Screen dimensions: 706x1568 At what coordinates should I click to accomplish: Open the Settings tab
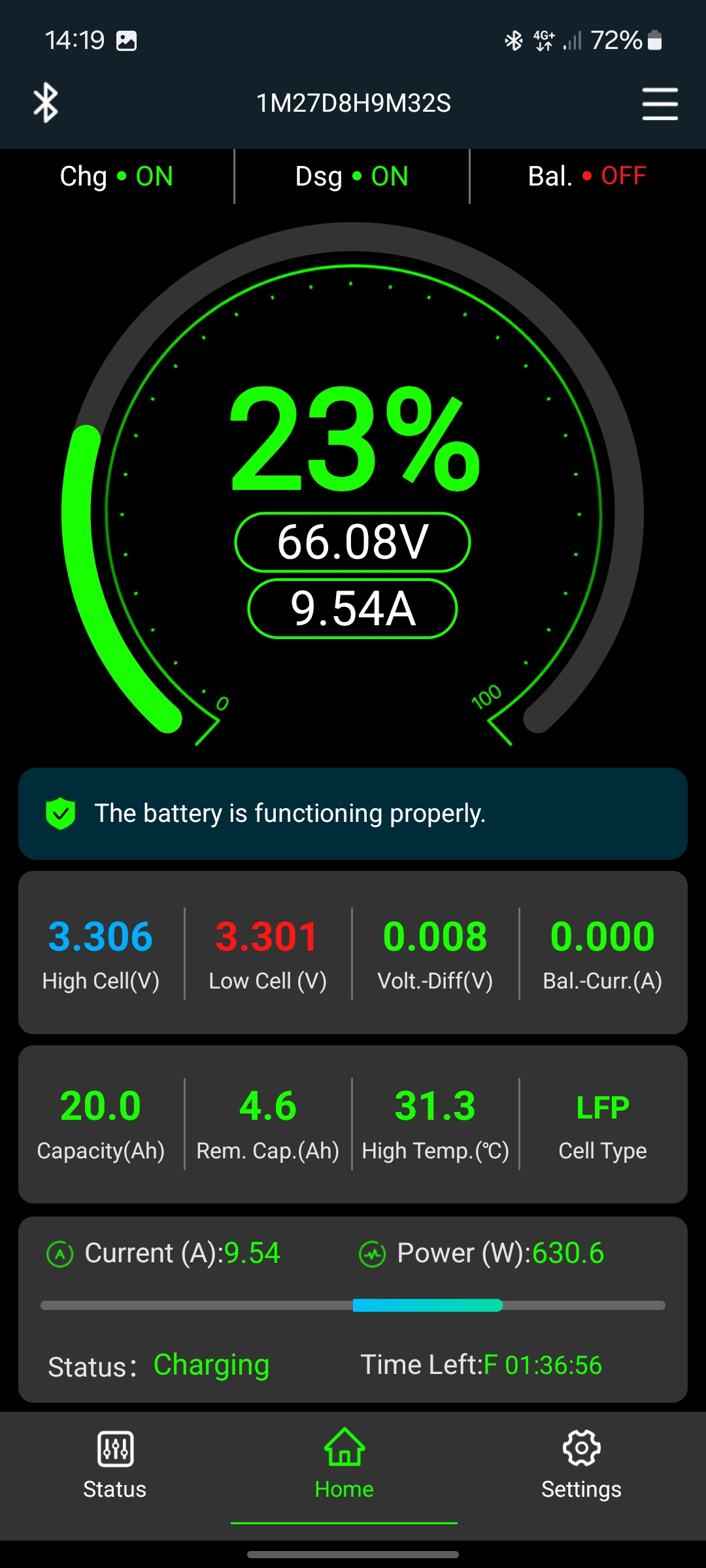pos(581,1465)
